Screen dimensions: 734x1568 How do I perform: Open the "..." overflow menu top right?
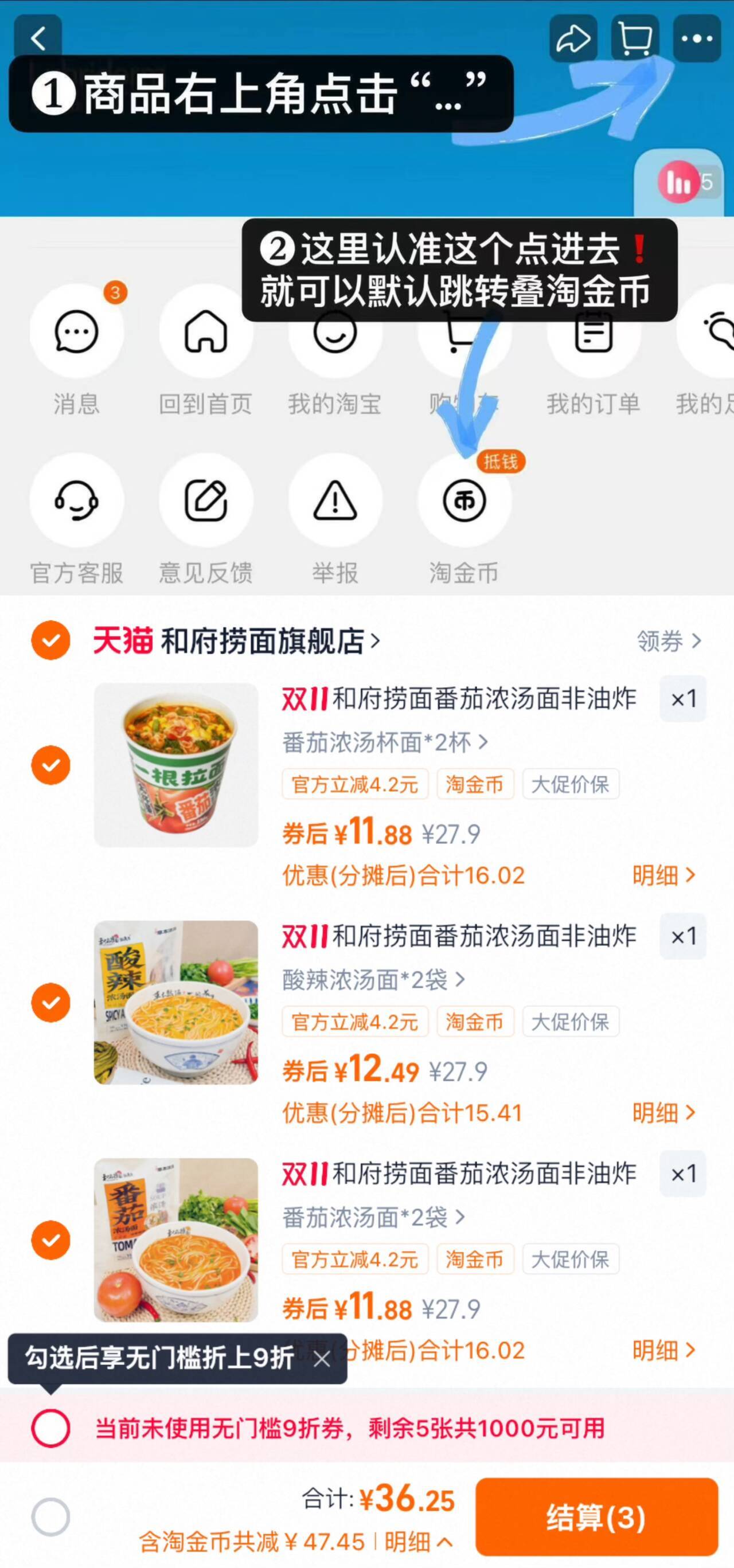pyautogui.click(x=697, y=38)
